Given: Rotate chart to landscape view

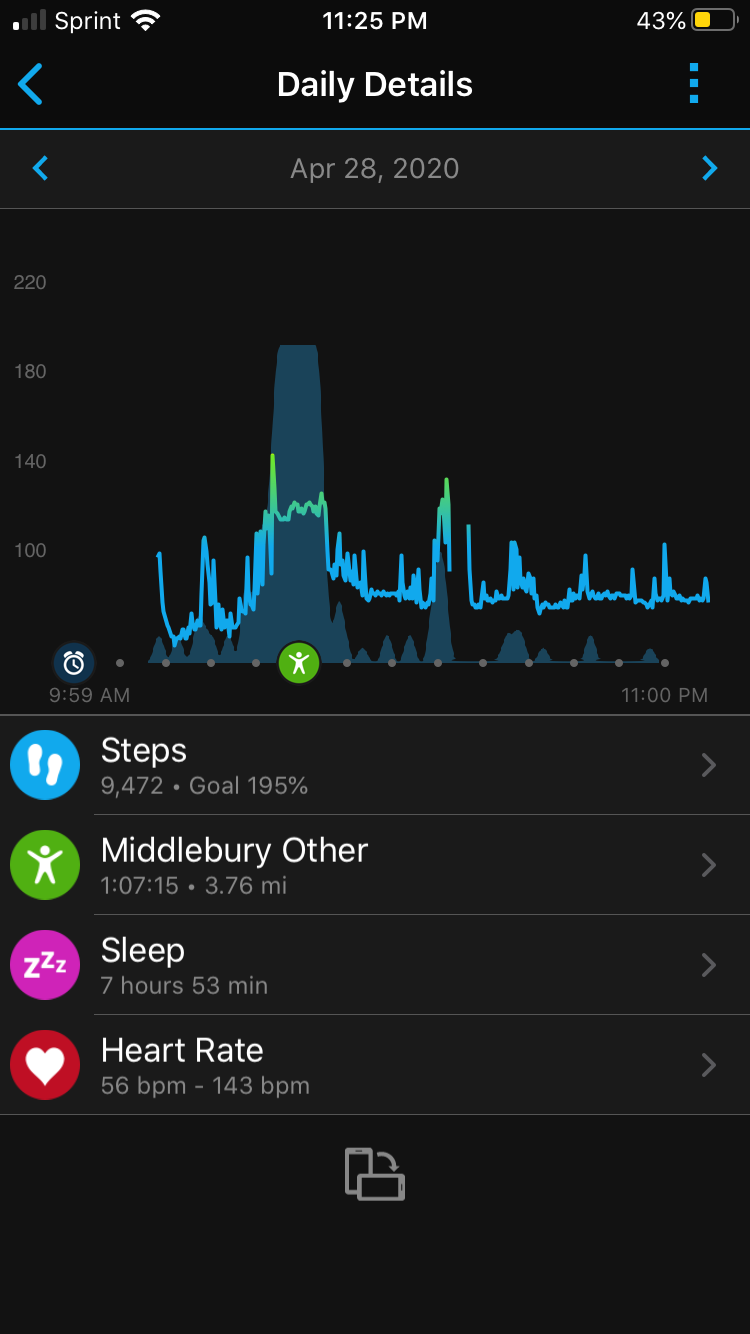Looking at the screenshot, I should pyautogui.click(x=375, y=1174).
